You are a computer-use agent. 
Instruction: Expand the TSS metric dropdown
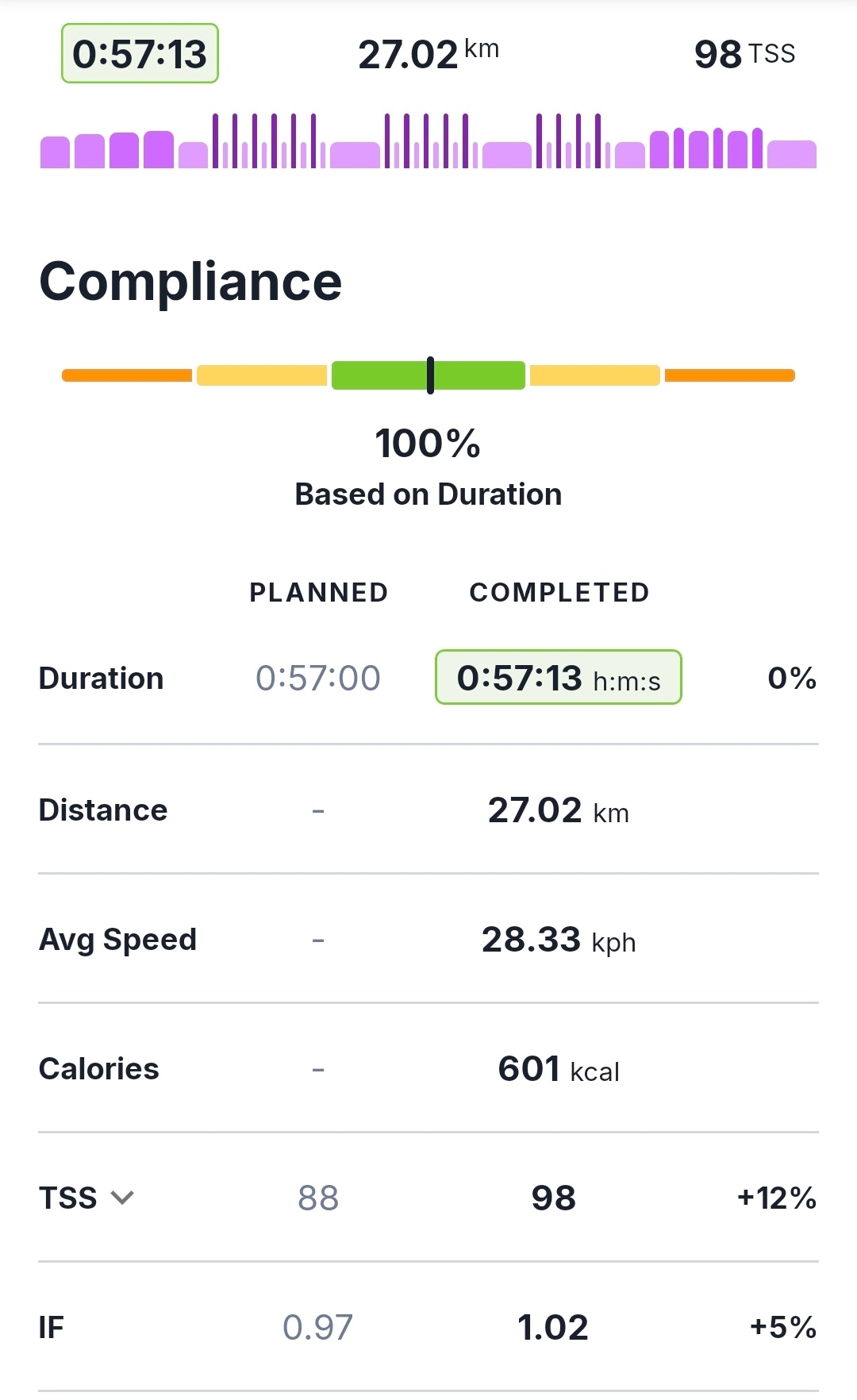click(x=122, y=1198)
